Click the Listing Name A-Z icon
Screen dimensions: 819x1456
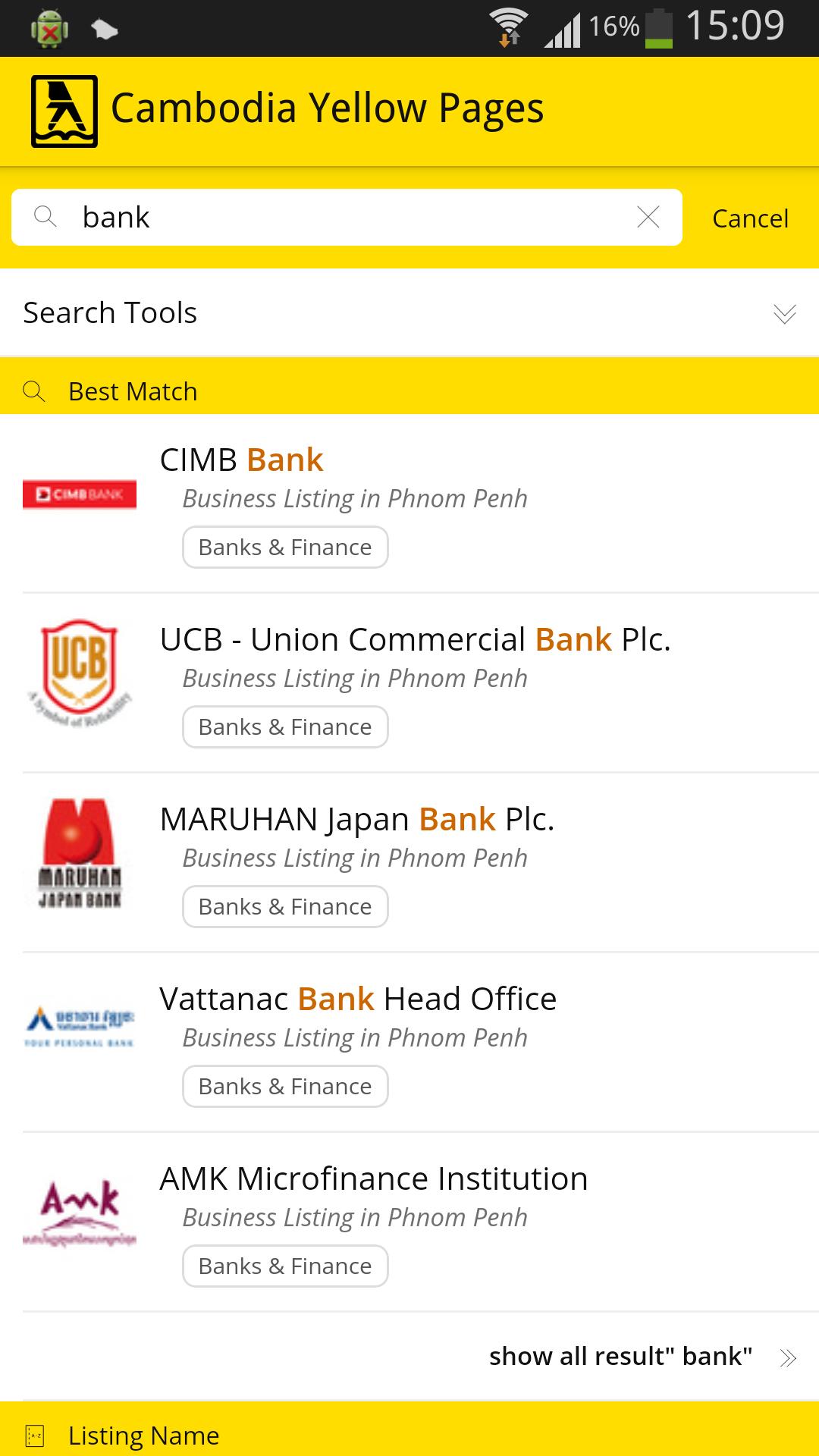35,1434
